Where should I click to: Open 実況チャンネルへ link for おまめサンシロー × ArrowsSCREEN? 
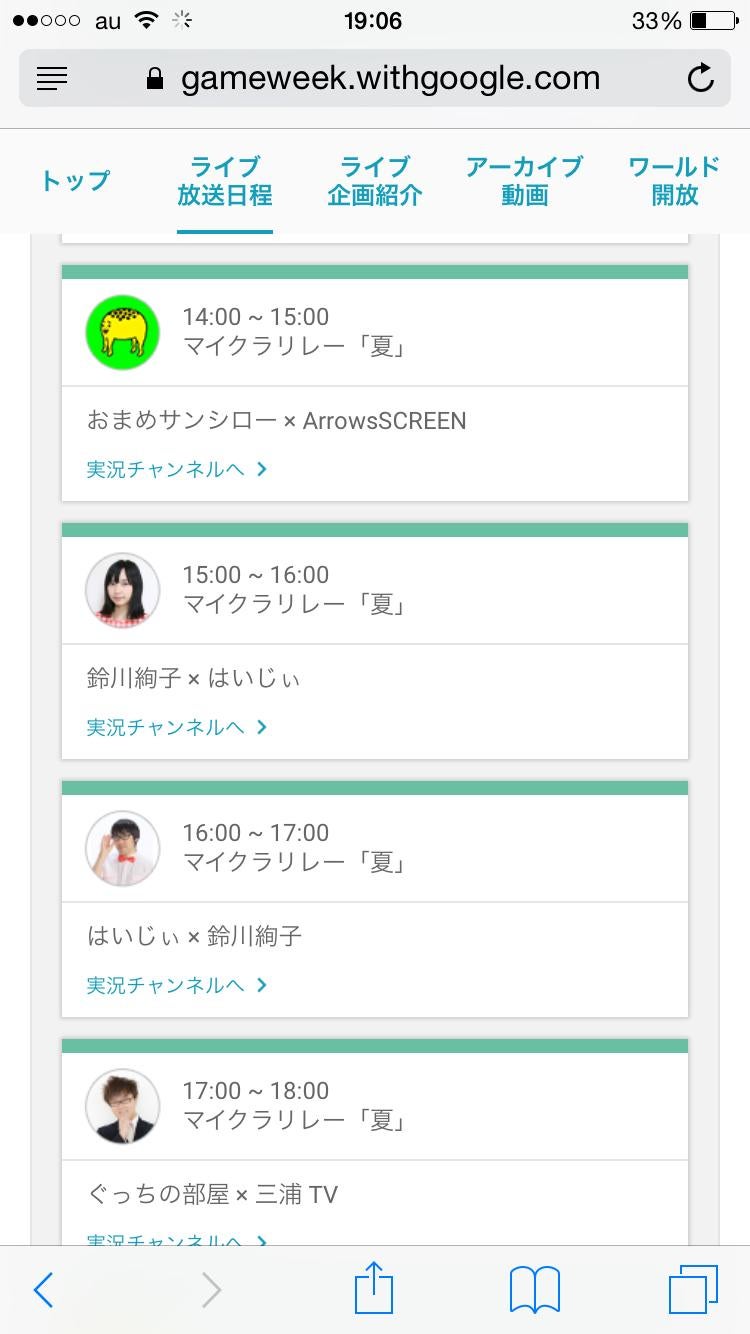point(177,469)
